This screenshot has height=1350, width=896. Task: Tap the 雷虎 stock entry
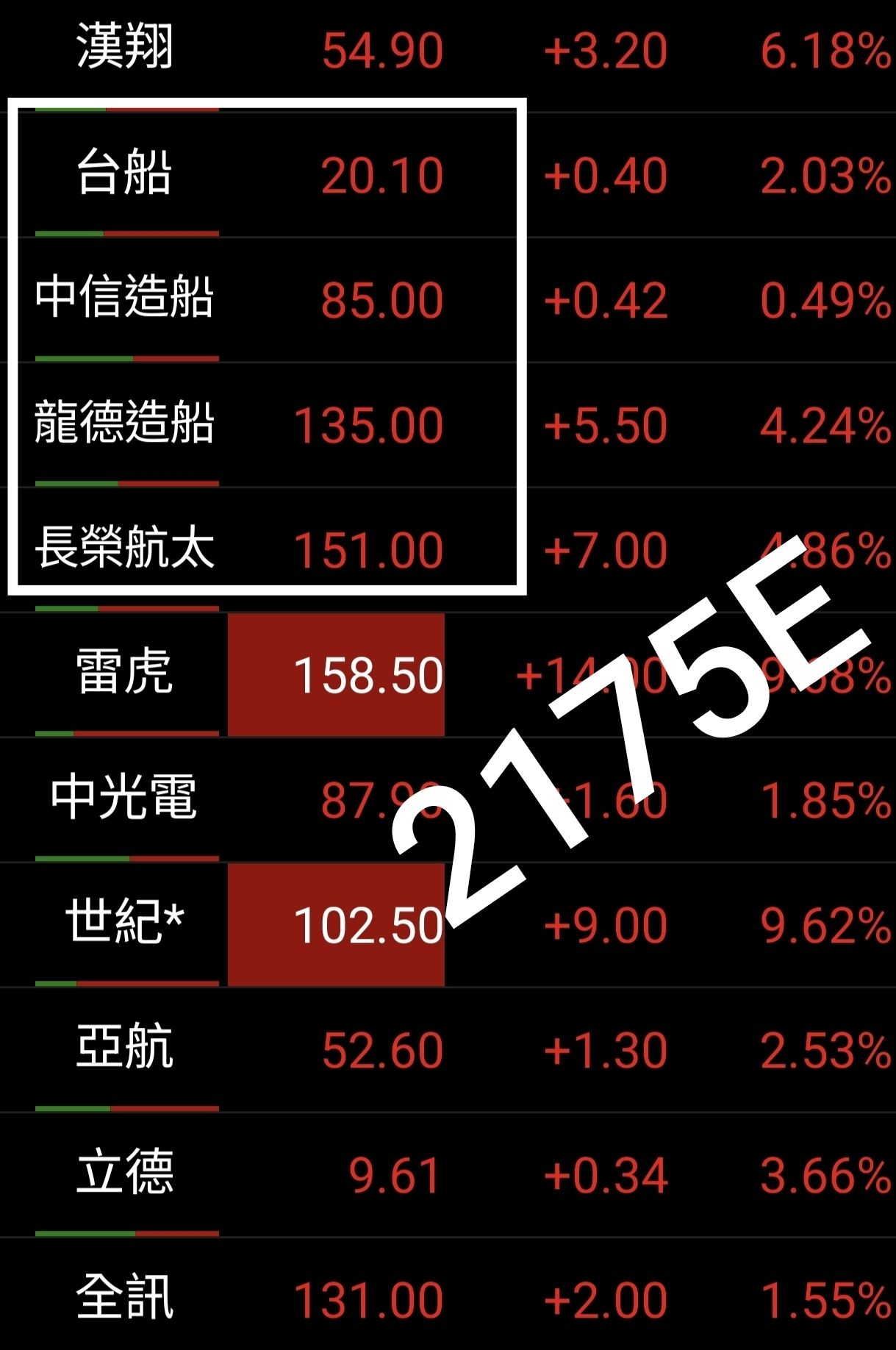click(x=125, y=674)
